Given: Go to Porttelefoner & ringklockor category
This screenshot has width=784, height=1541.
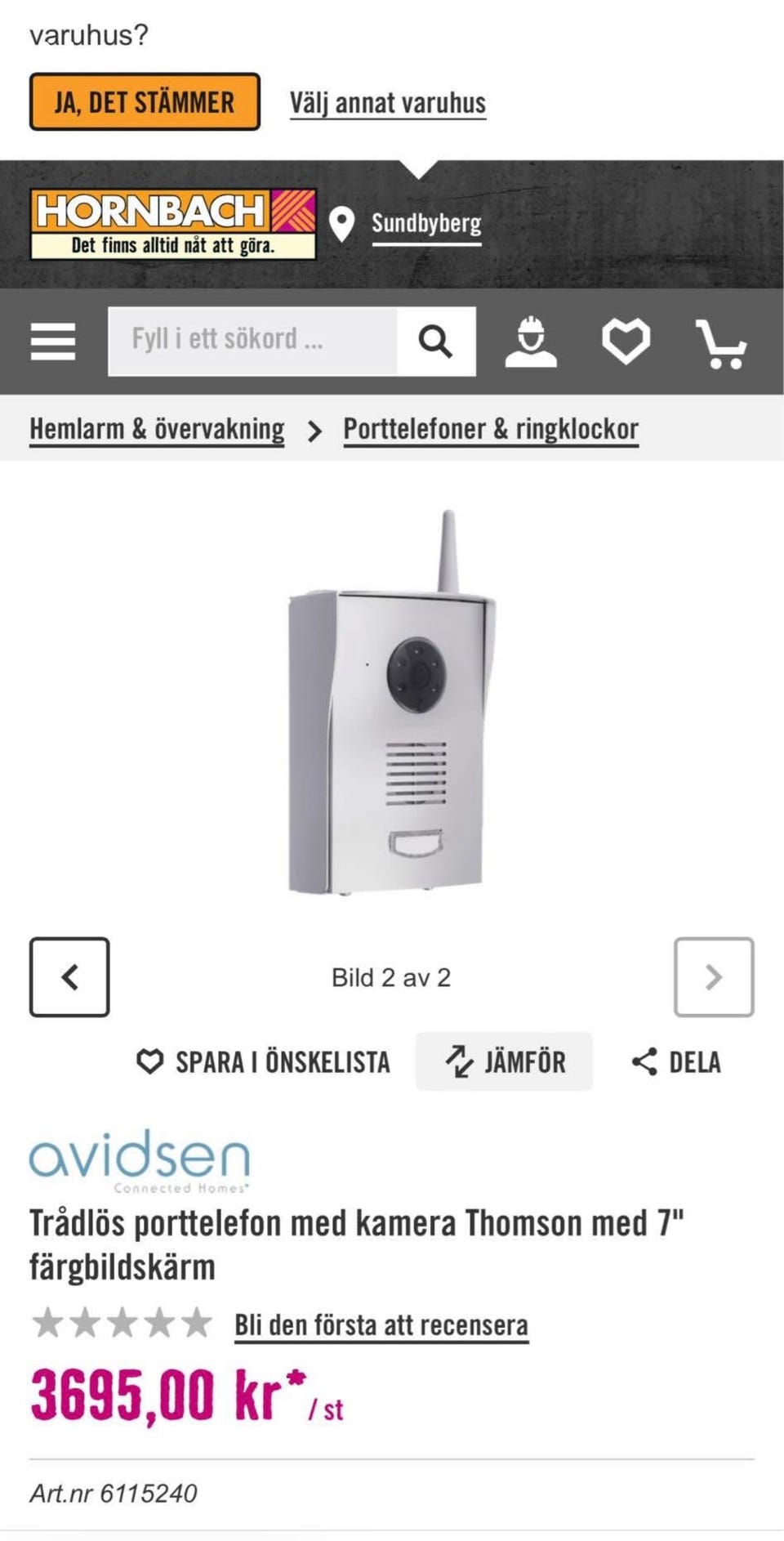Looking at the screenshot, I should click(x=490, y=429).
